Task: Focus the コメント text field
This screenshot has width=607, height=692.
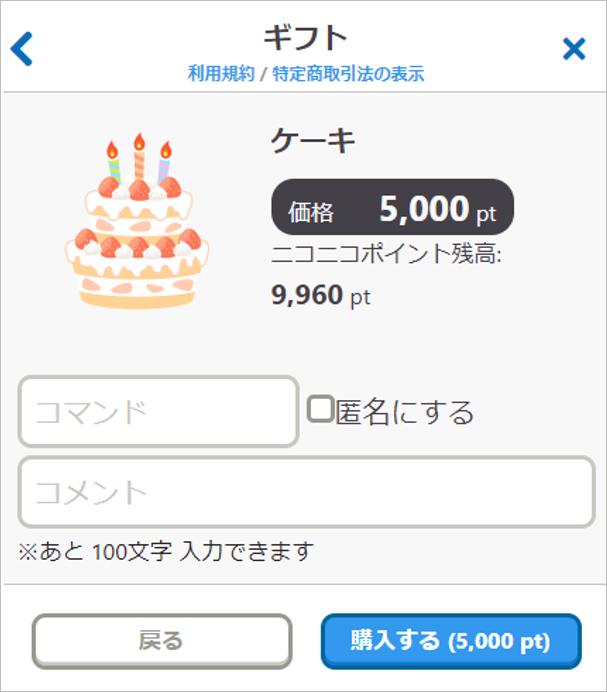Action: point(306,492)
